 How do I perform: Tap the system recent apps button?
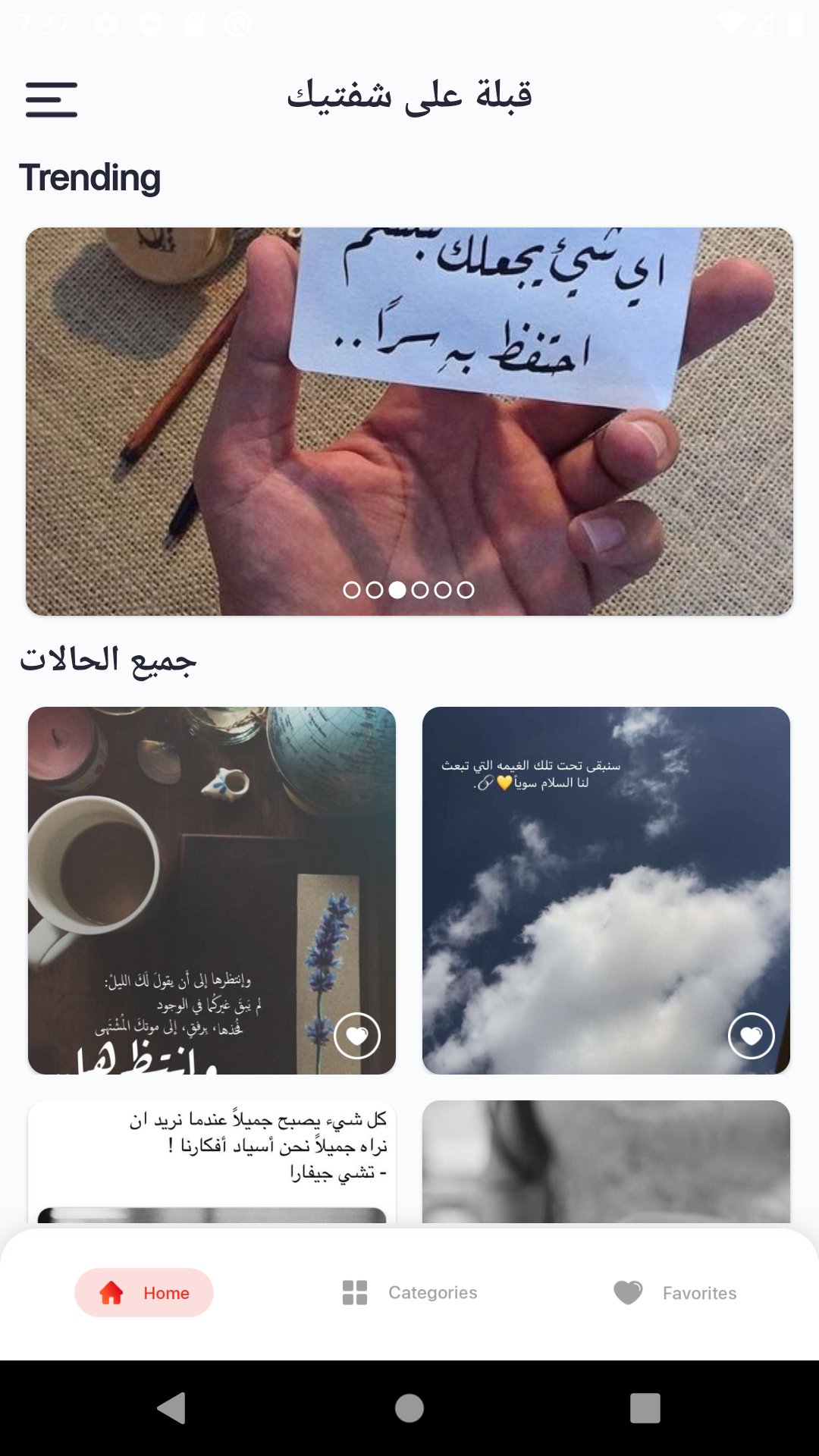click(x=645, y=1408)
